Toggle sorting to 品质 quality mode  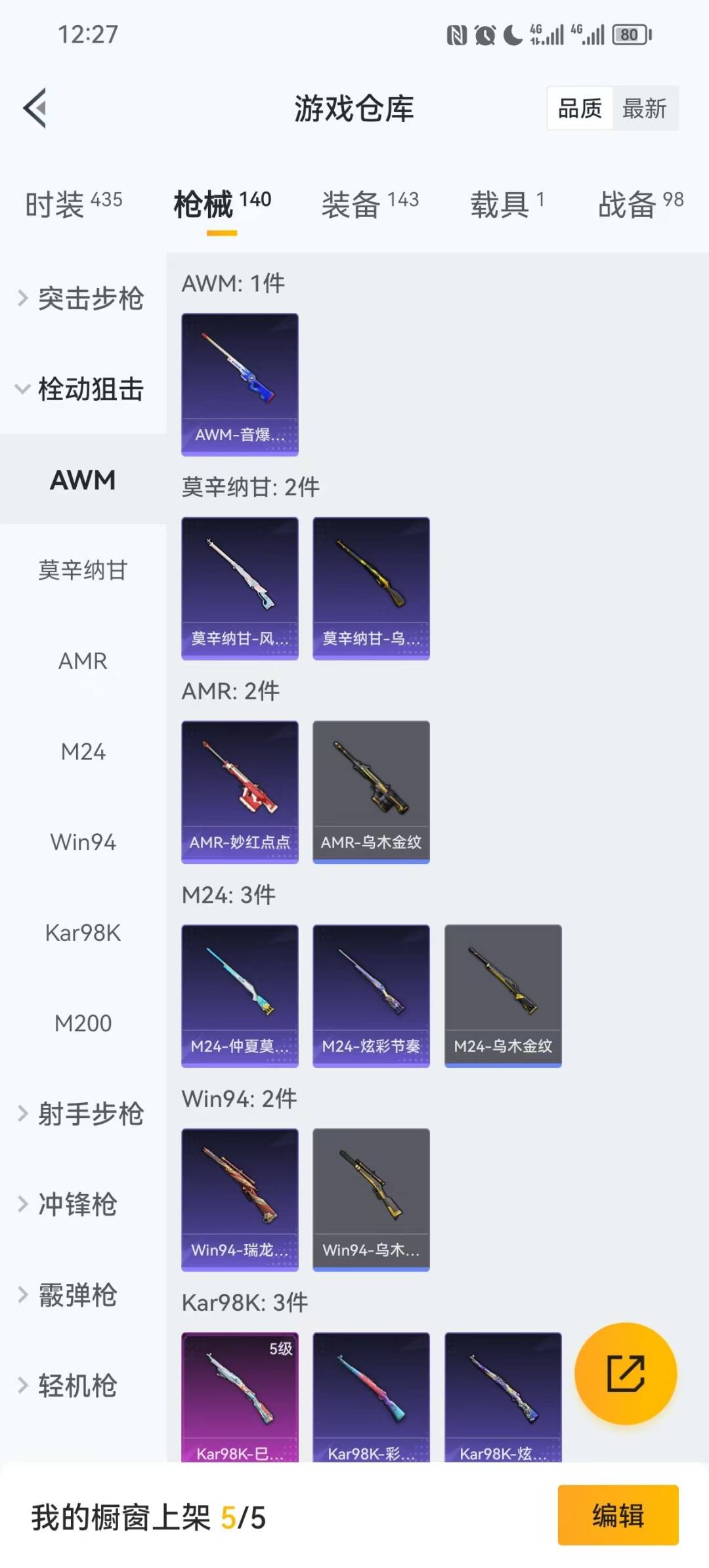(x=579, y=108)
